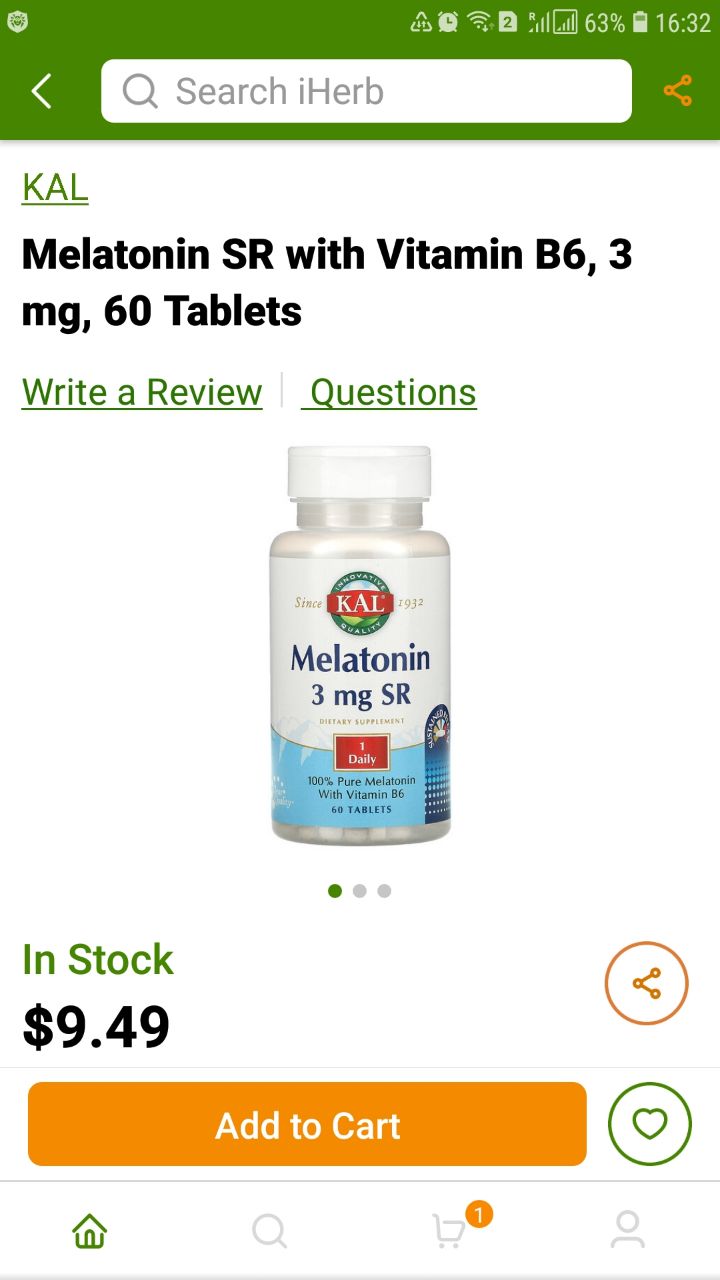The width and height of the screenshot is (720, 1280).
Task: Add product to wishlist heart
Action: [x=649, y=1125]
